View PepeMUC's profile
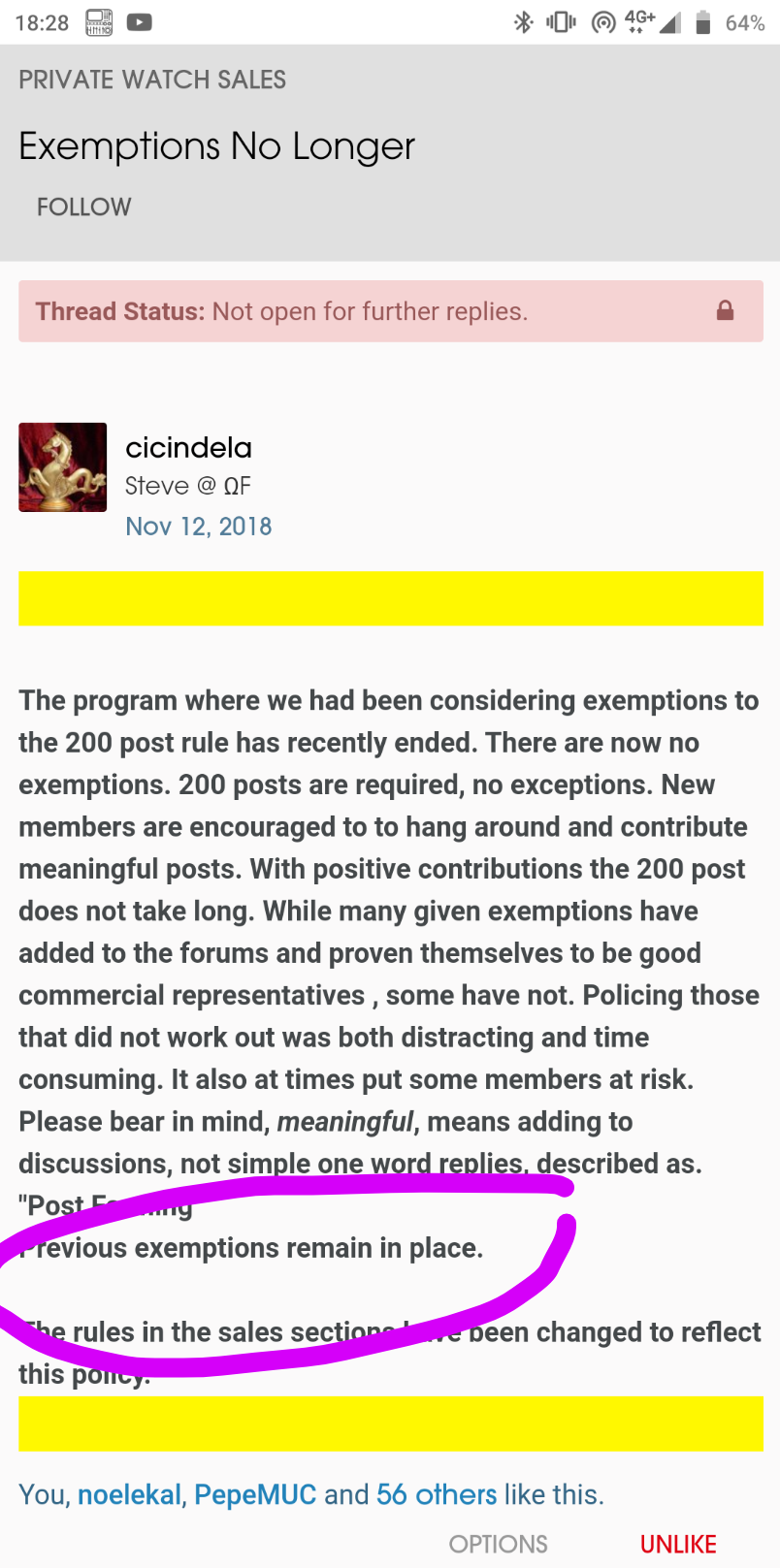The height and width of the screenshot is (1568, 780). point(255,1494)
